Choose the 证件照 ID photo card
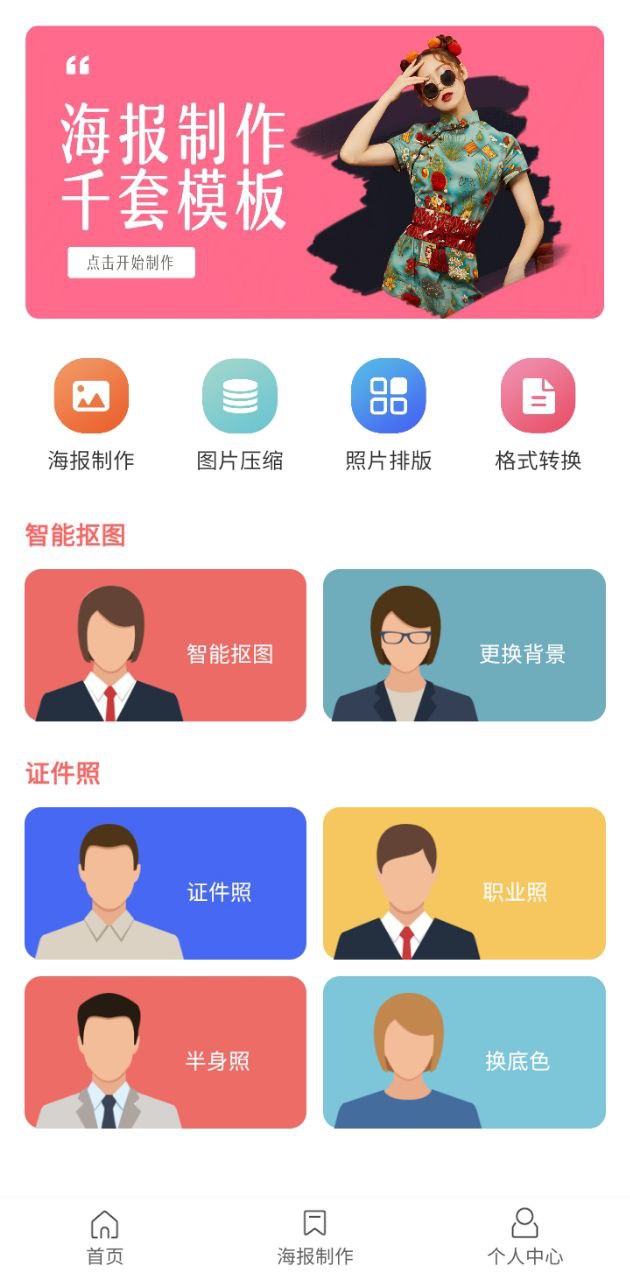Image resolution: width=630 pixels, height=1280 pixels. click(165, 883)
